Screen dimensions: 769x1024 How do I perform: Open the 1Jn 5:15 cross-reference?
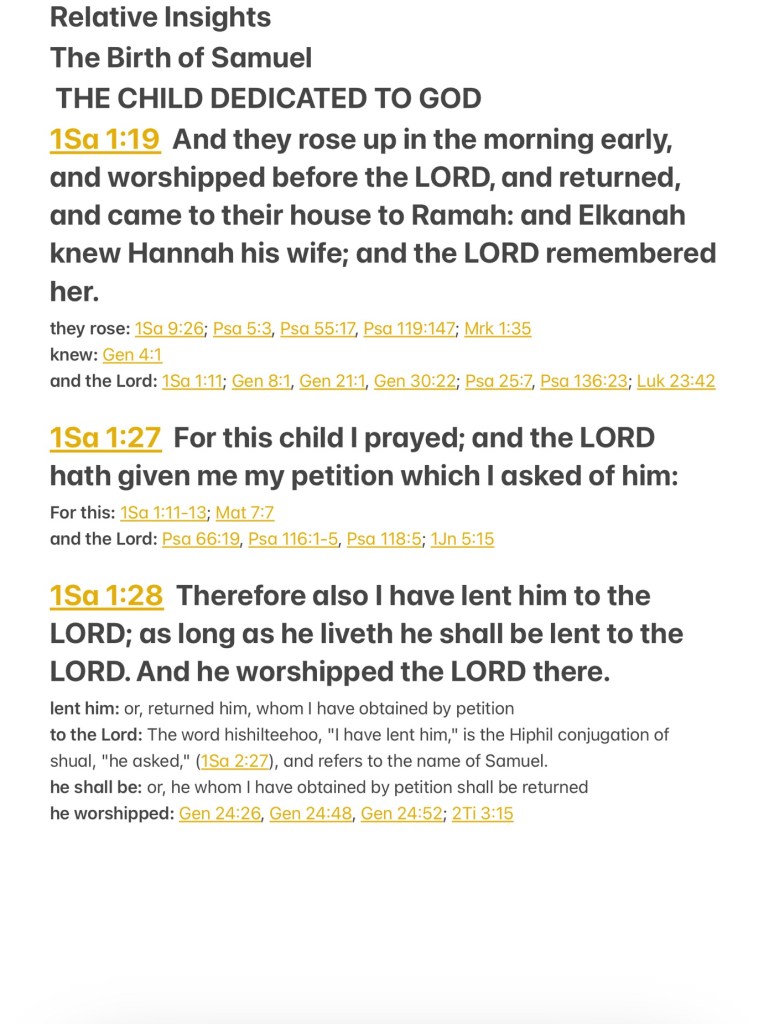tap(462, 539)
